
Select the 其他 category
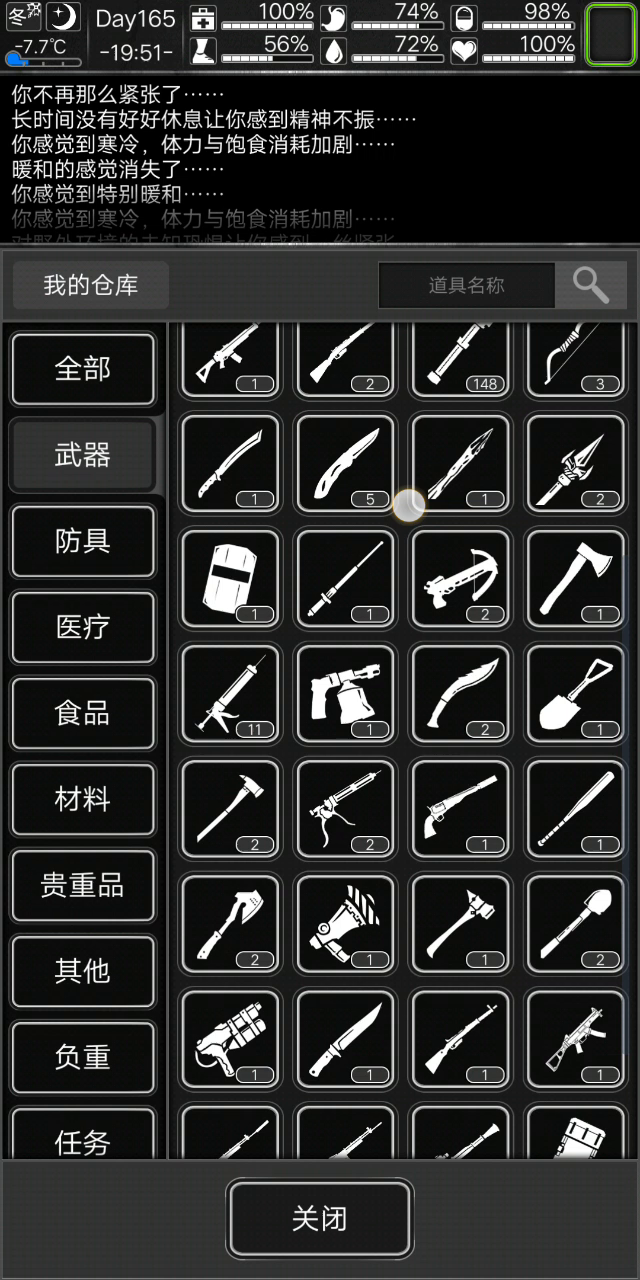[83, 971]
